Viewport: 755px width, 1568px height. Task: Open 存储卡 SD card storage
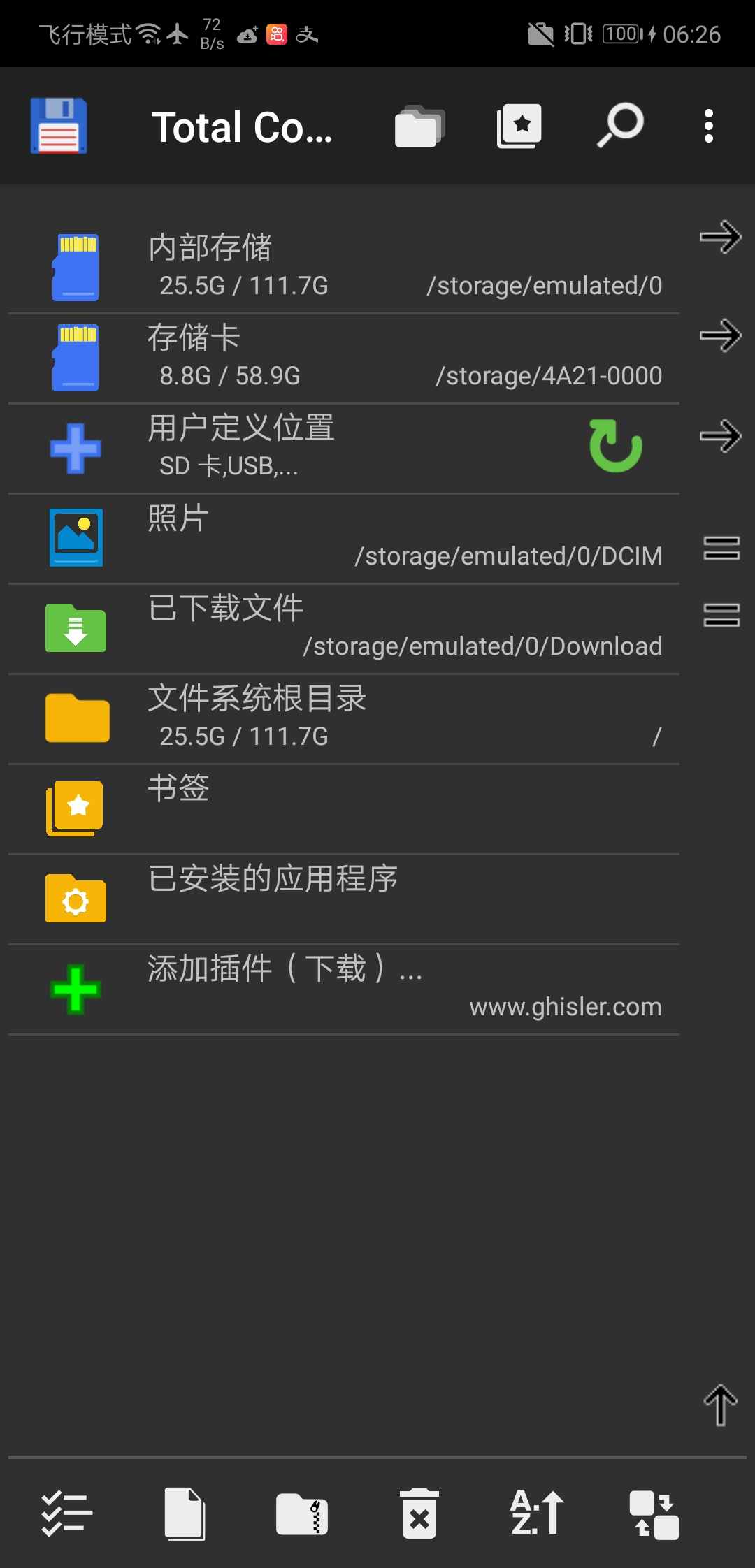tap(343, 357)
